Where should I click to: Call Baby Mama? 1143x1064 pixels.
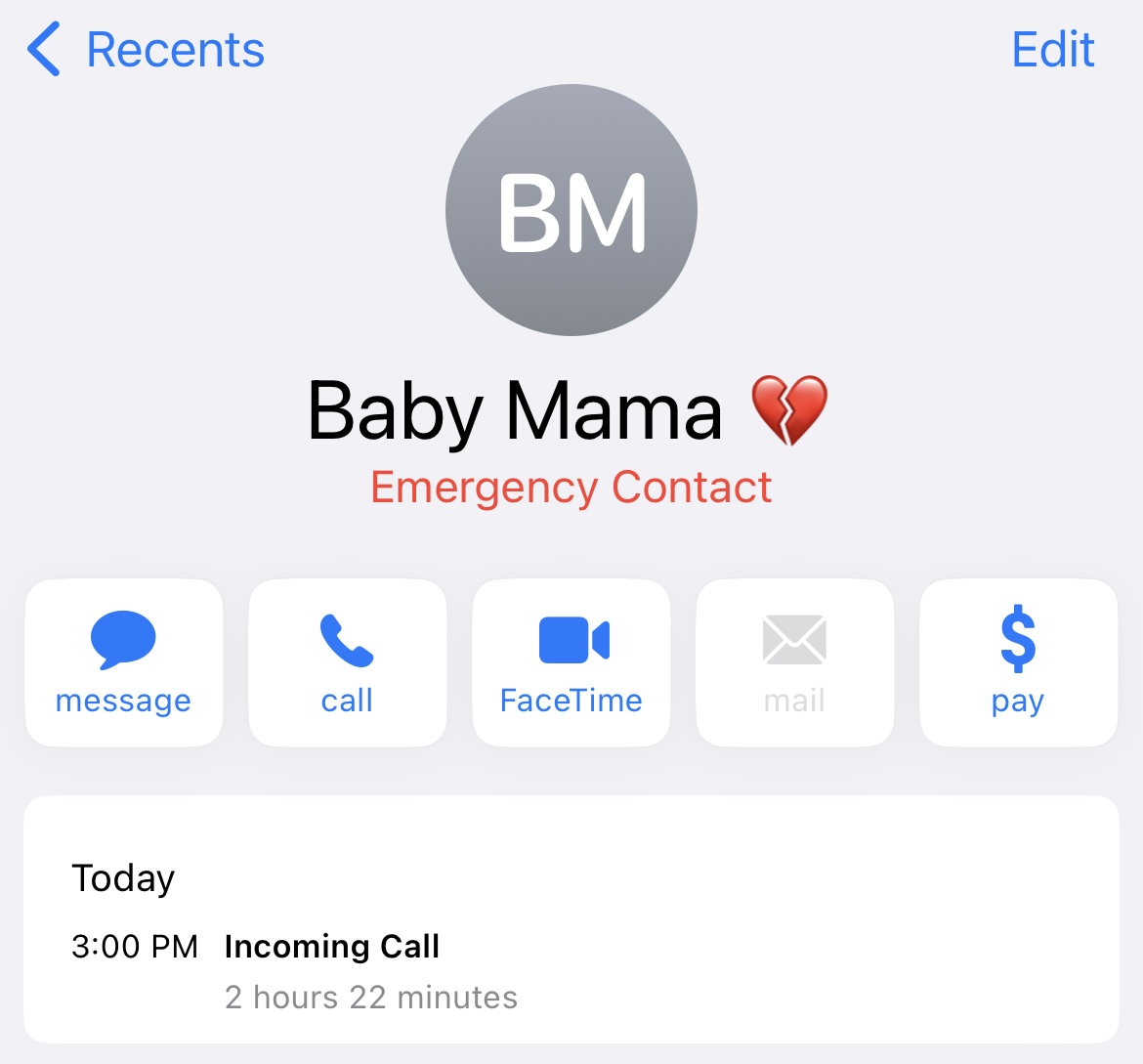click(347, 662)
